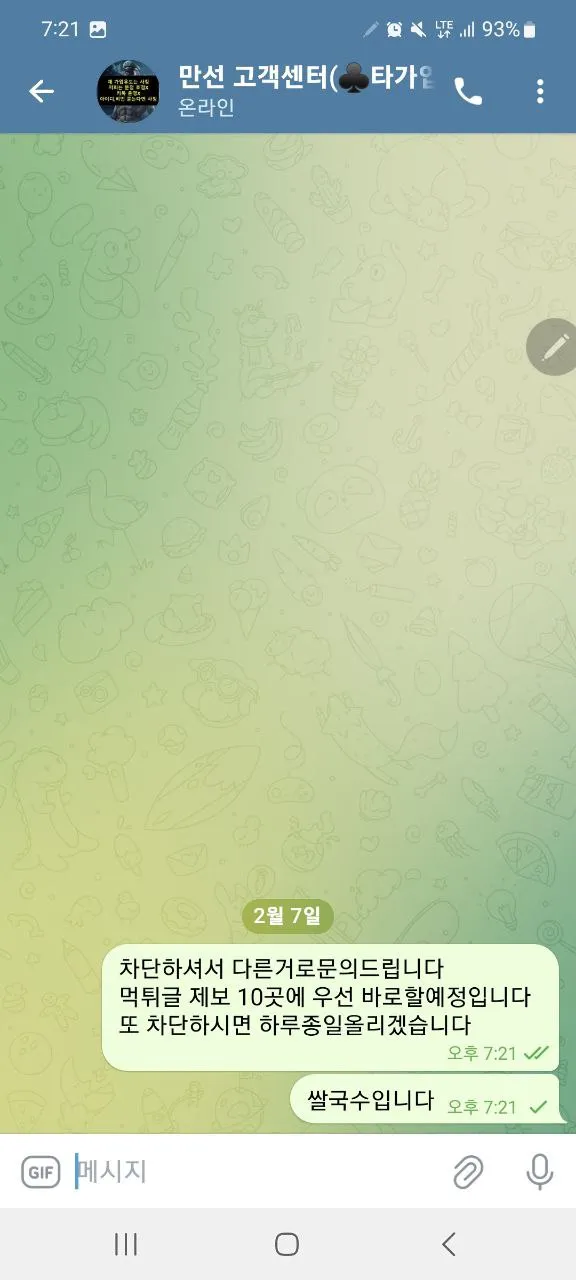Go back using the header arrow

[41, 92]
